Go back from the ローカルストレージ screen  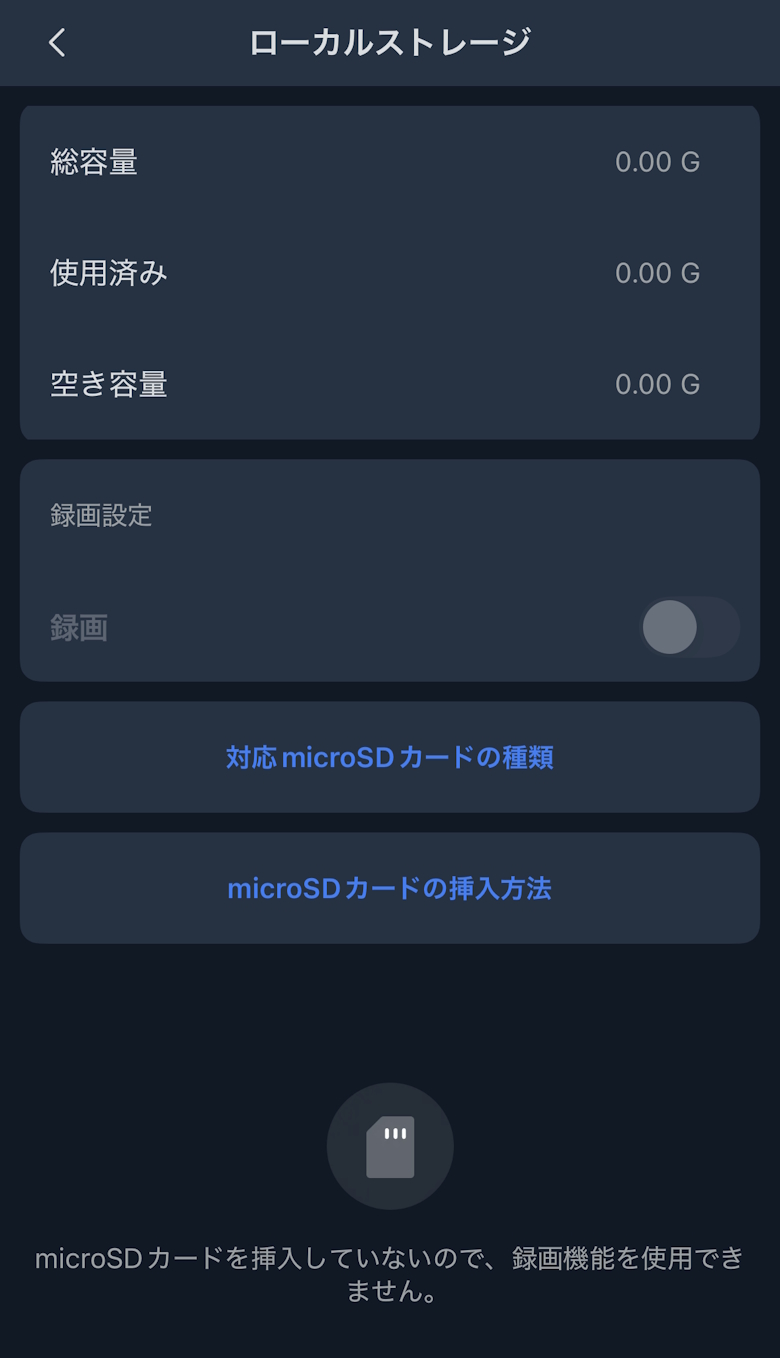pos(57,43)
